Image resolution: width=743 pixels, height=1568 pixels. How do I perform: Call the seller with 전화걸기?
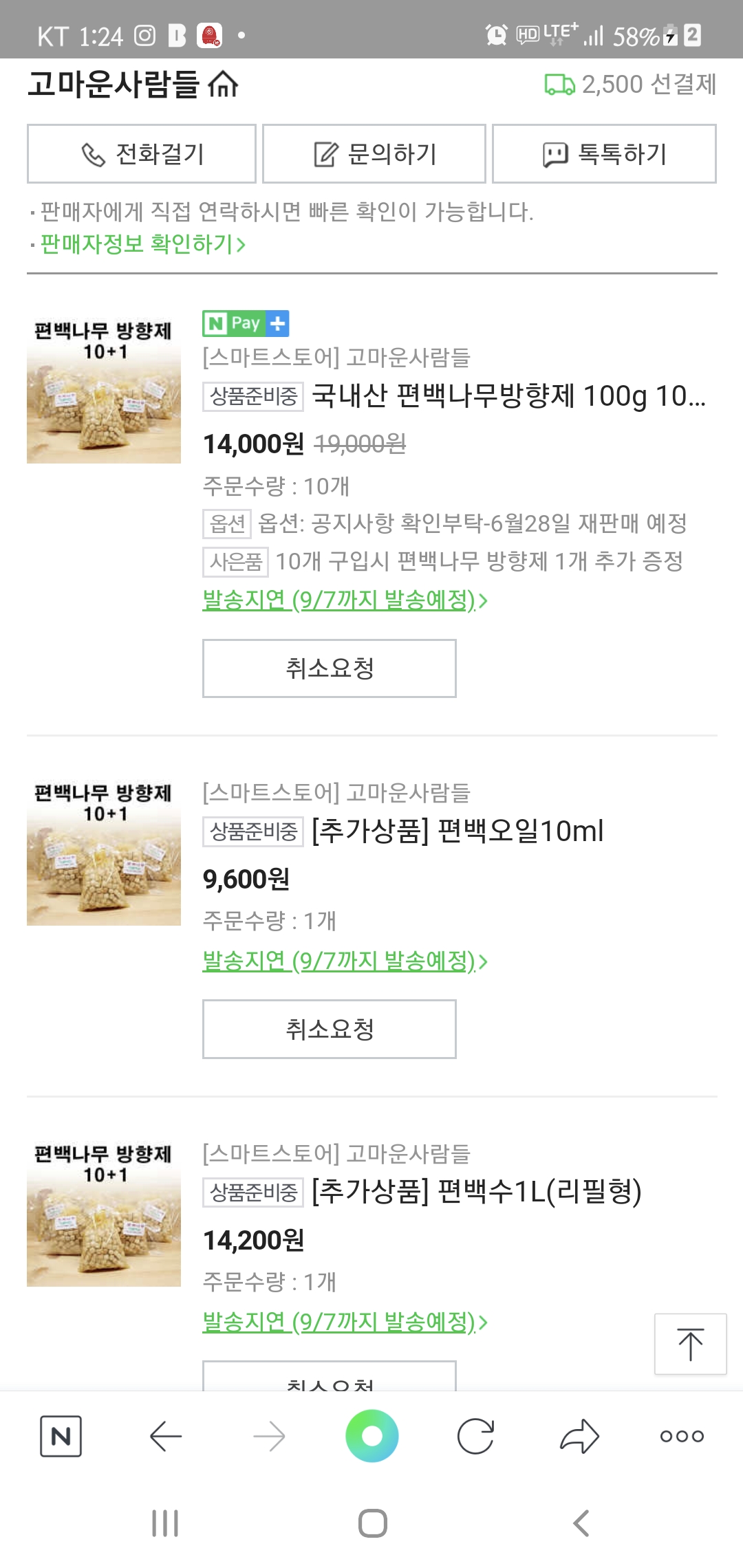click(x=142, y=154)
